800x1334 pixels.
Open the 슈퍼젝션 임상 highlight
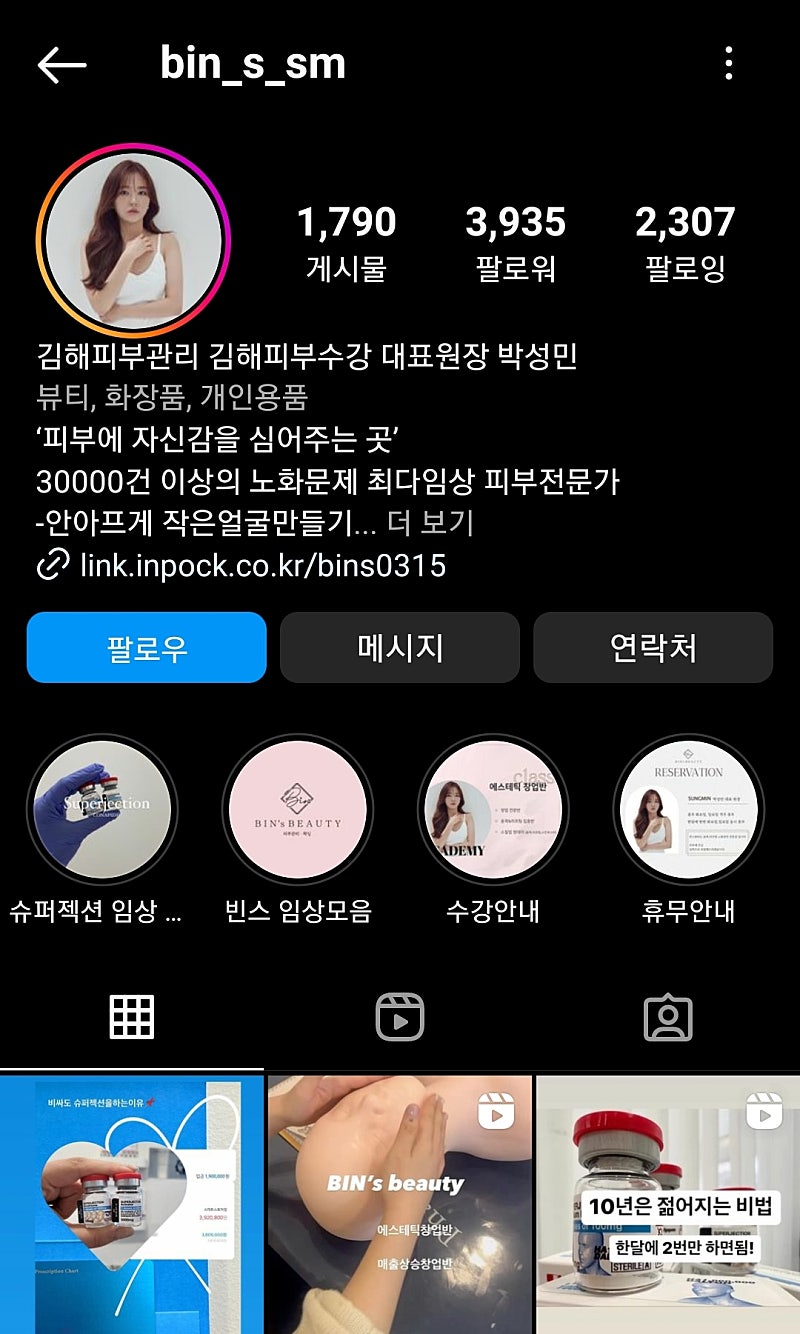click(102, 809)
